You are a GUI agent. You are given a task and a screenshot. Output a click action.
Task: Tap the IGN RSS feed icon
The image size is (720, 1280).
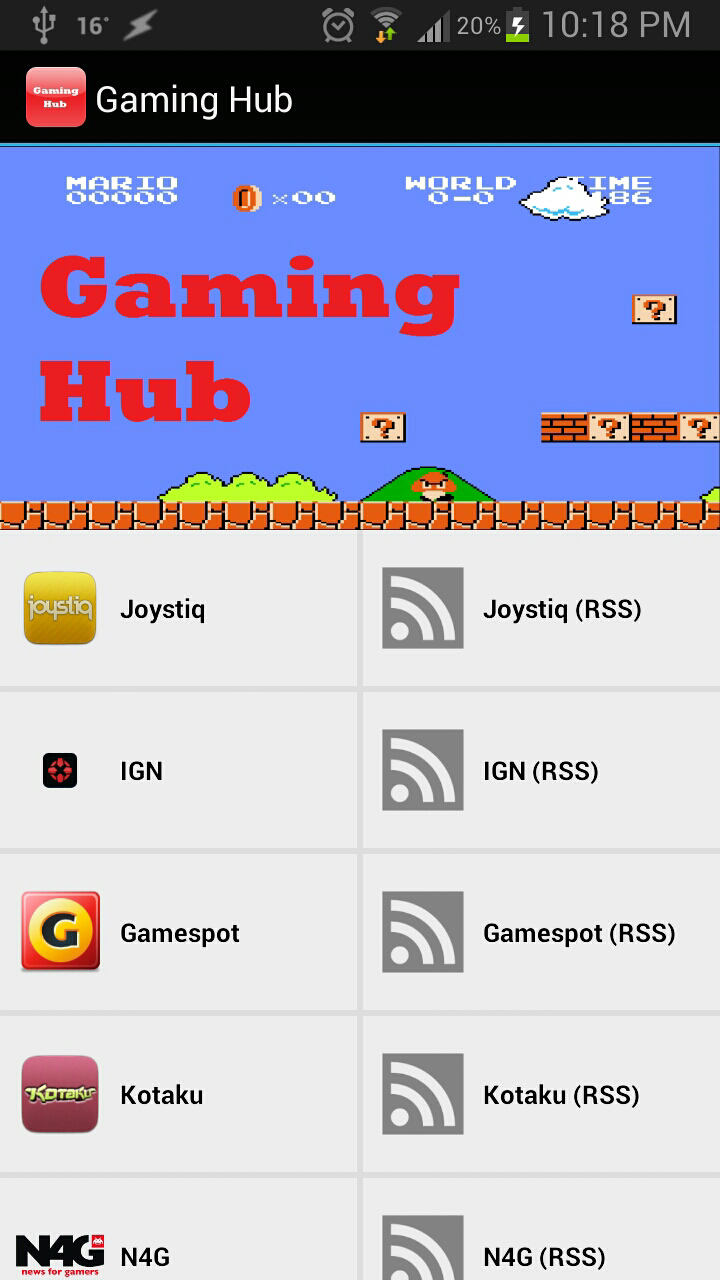pos(422,770)
